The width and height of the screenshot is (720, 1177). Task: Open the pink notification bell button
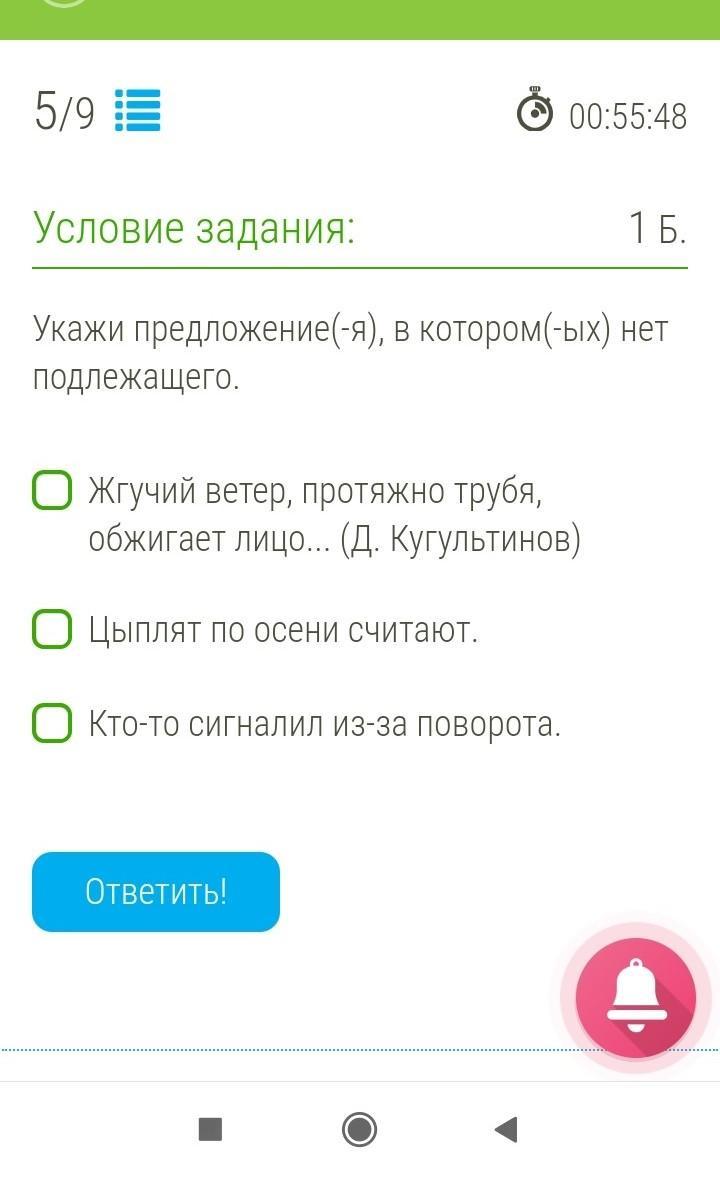tap(636, 998)
